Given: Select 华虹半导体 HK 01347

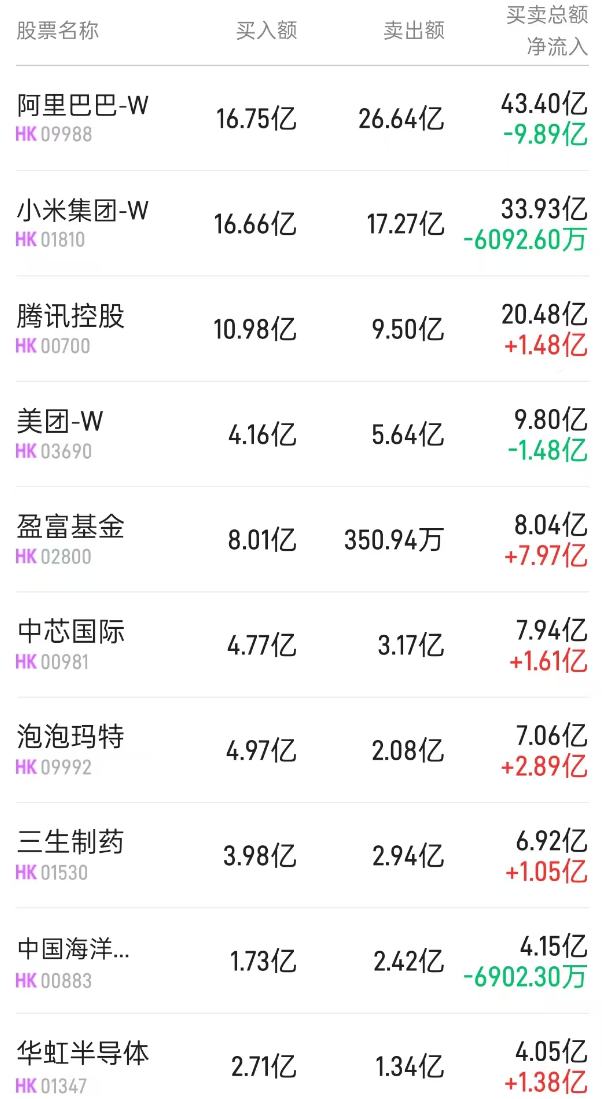Looking at the screenshot, I should [x=301, y=1057].
